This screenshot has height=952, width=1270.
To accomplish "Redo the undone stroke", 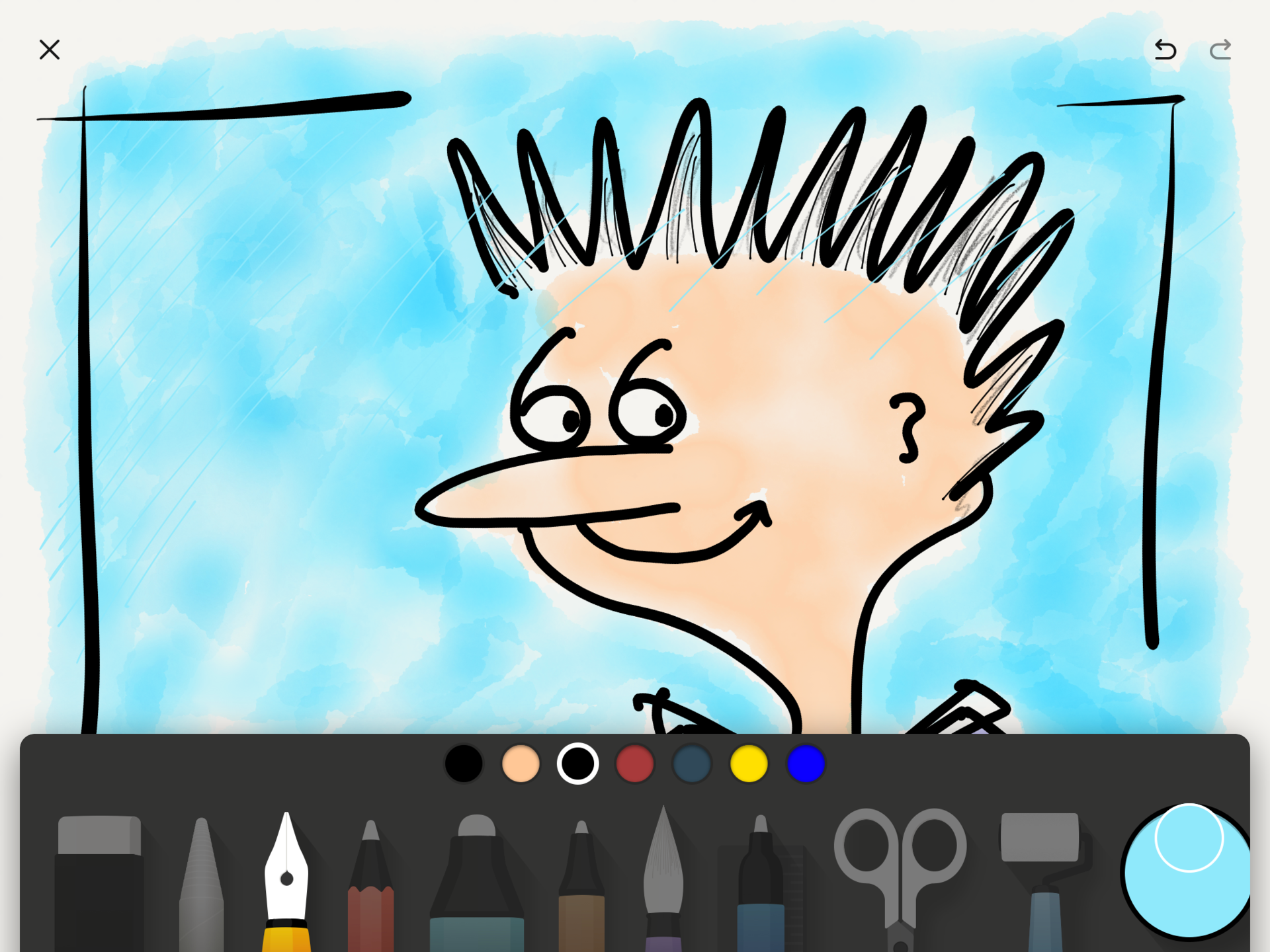I will [x=1220, y=50].
